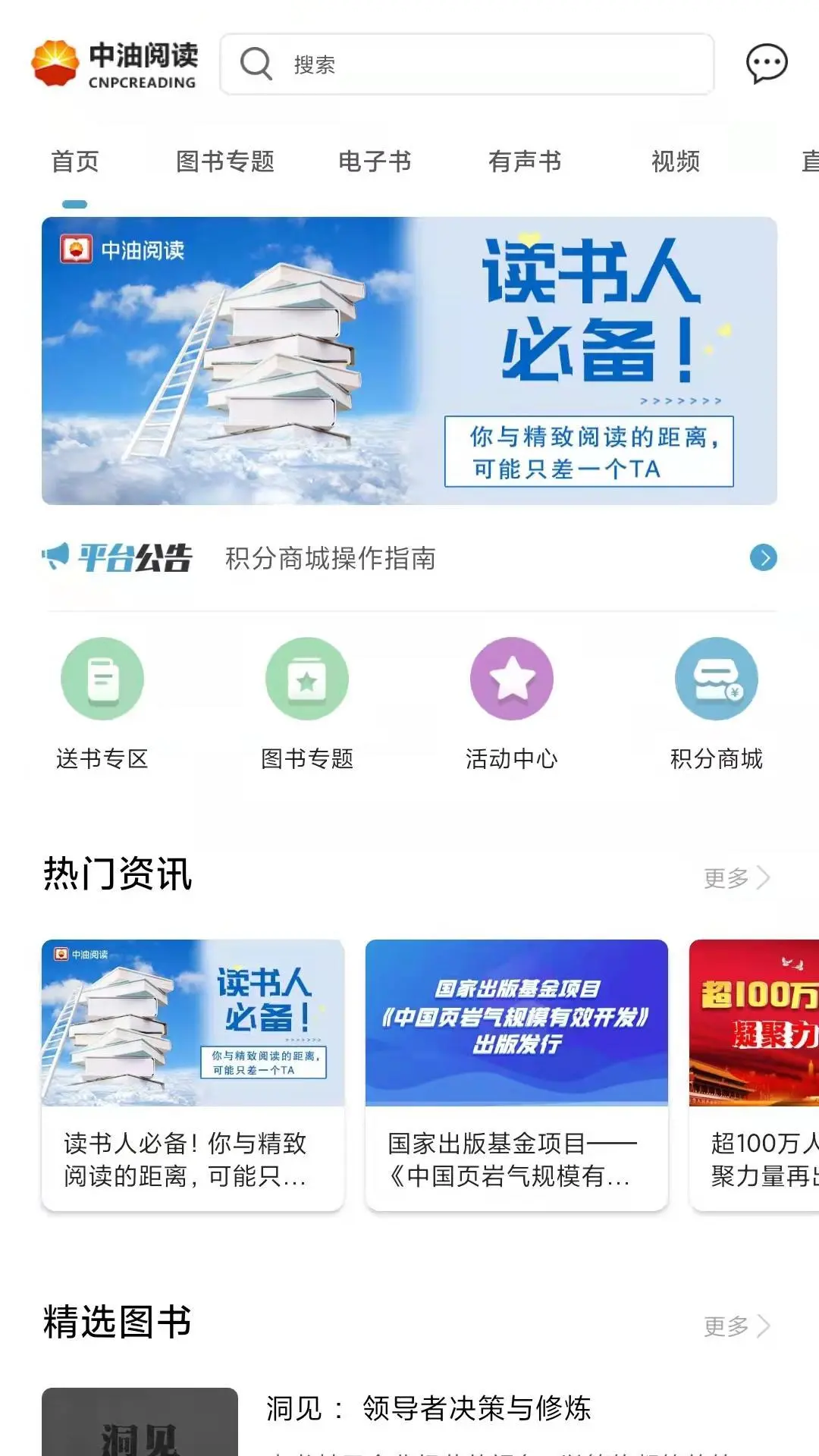Open 更多 next to 热门资讯
The image size is (819, 1456).
(x=738, y=878)
